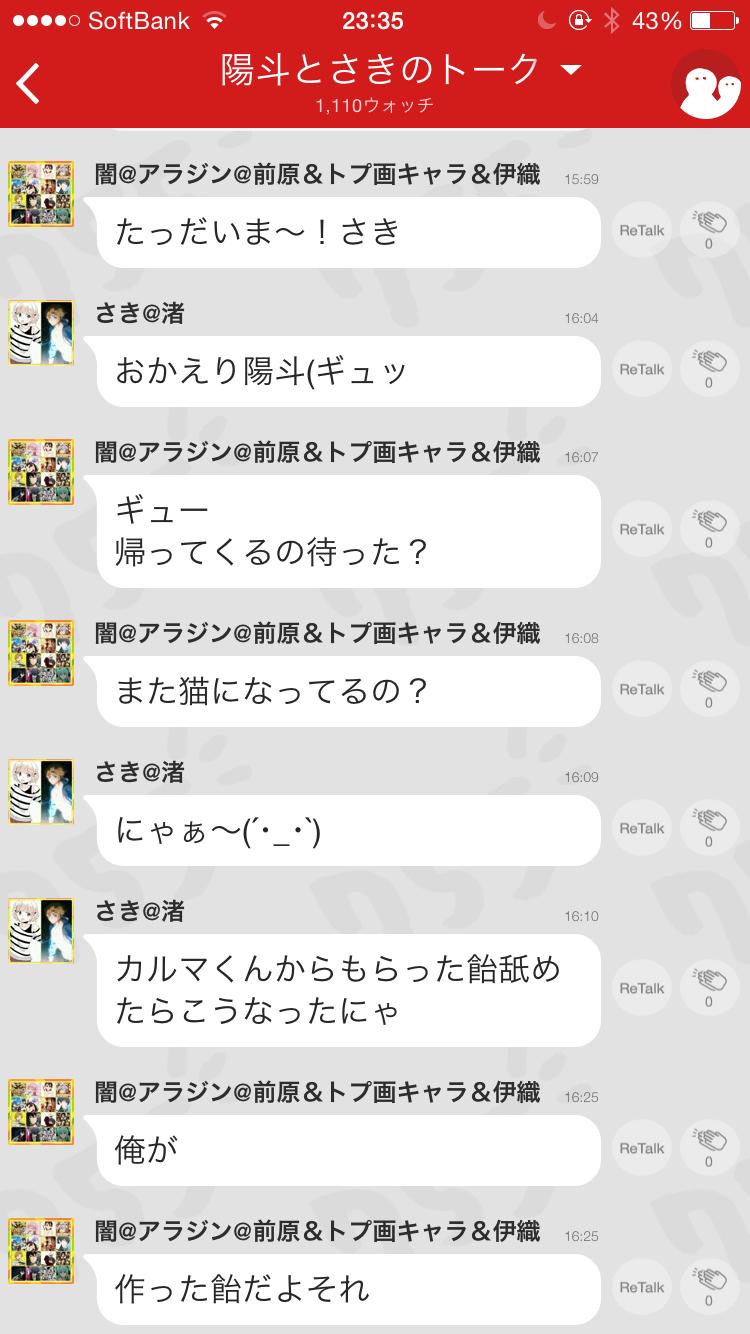Viewport: 750px width, 1334px height.
Task: Applaud the カルマくん candy message
Action: [x=709, y=988]
